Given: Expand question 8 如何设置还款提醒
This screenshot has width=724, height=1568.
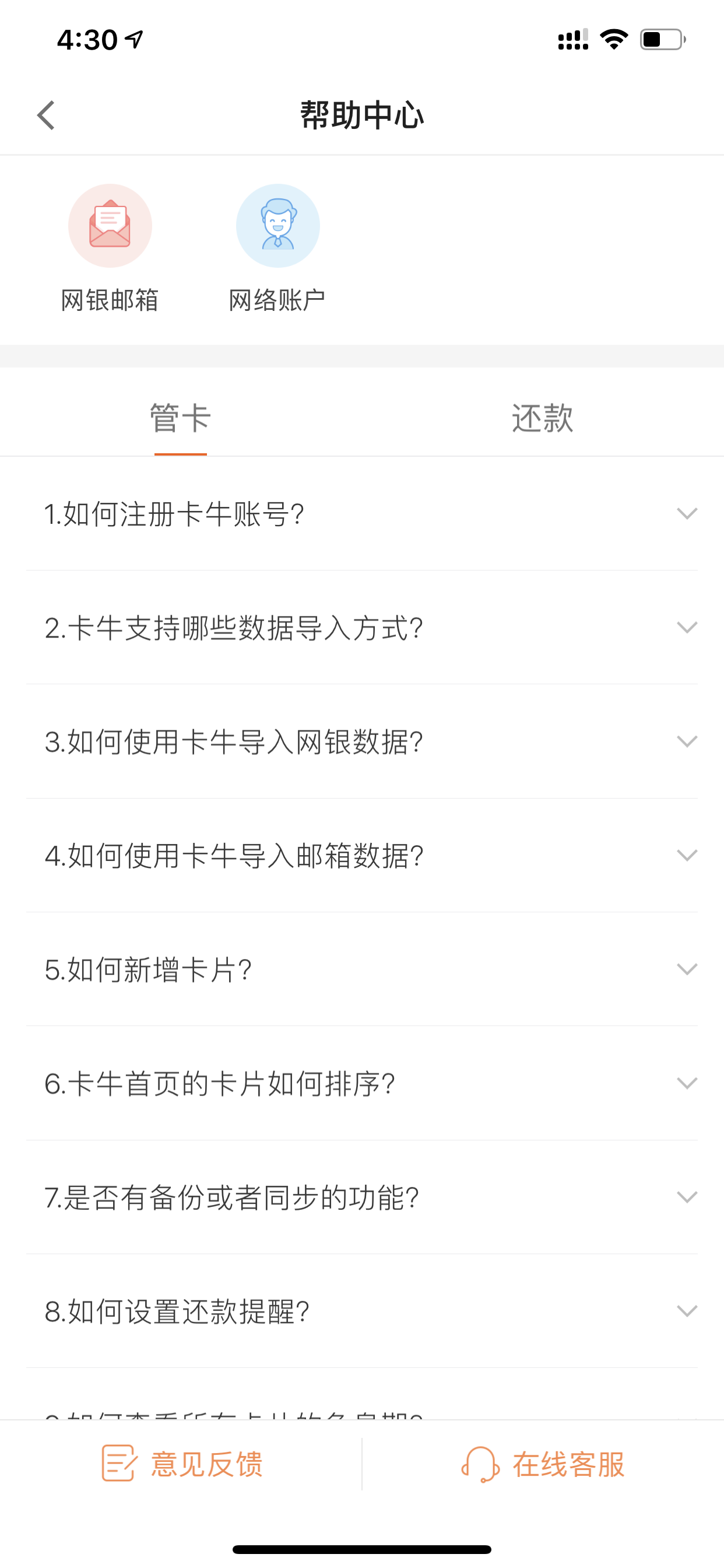Looking at the screenshot, I should 362,1311.
